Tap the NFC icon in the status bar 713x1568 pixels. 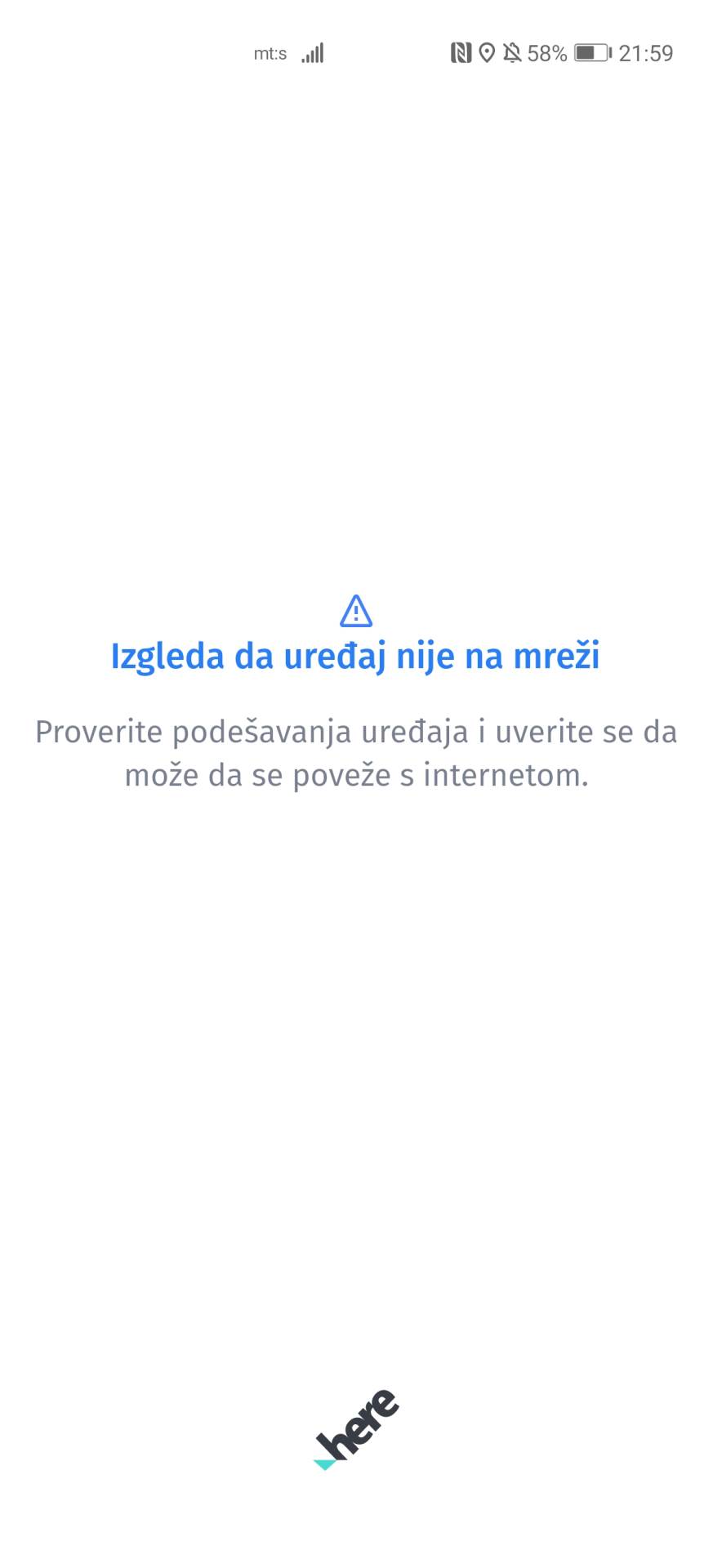[460, 52]
